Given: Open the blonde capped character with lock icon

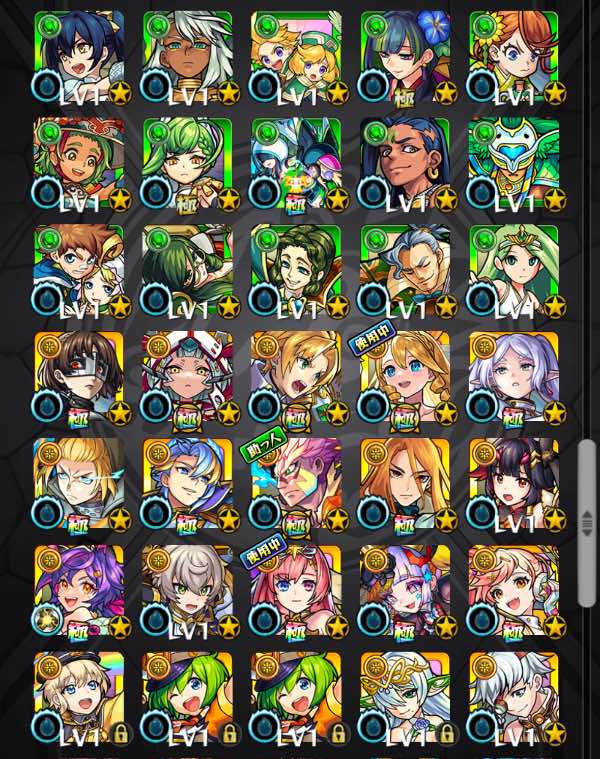Looking at the screenshot, I should [x=79, y=698].
